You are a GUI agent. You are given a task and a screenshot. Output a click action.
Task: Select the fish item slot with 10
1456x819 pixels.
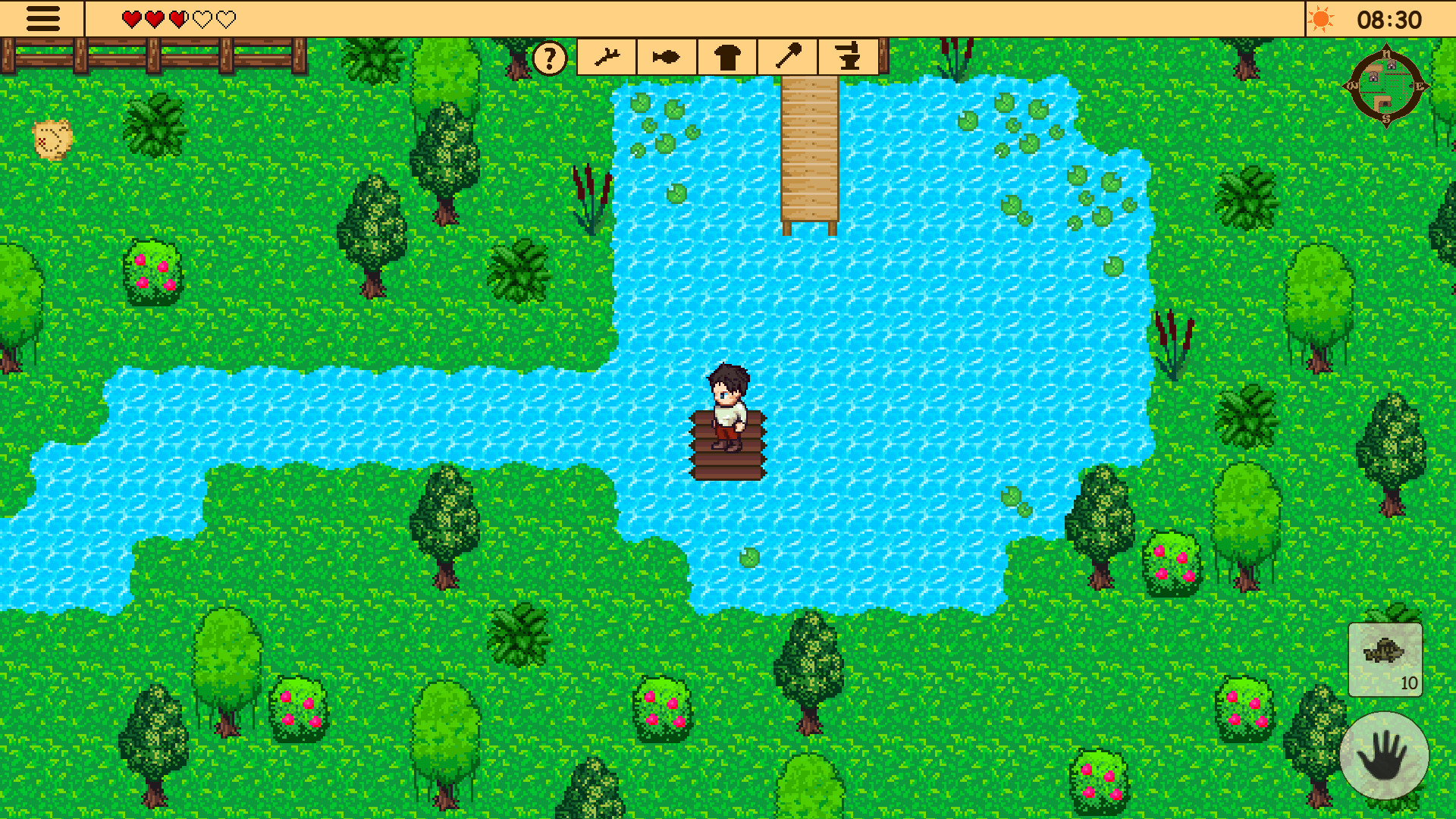(1385, 659)
